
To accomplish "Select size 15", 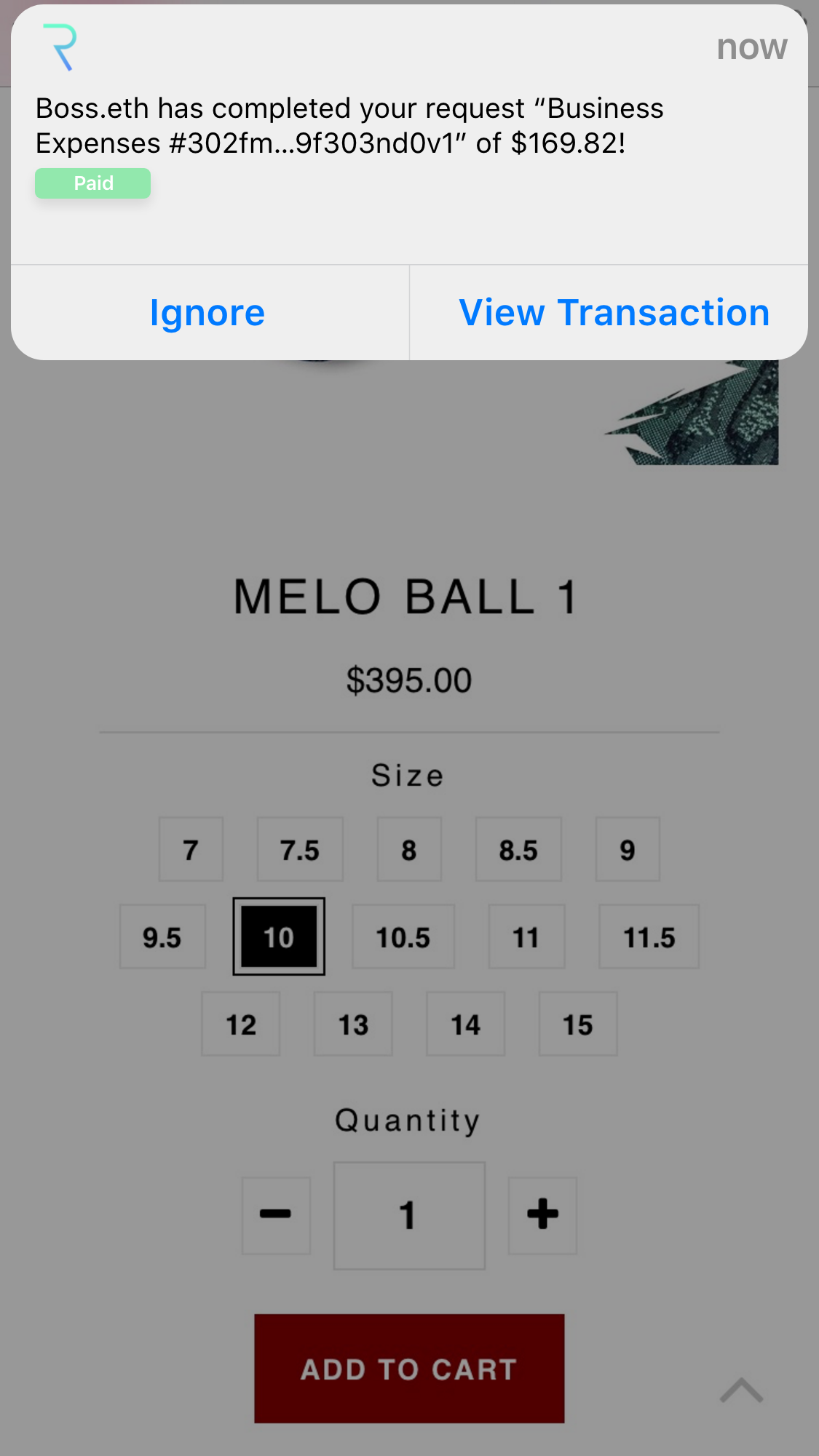I will 578,1024.
